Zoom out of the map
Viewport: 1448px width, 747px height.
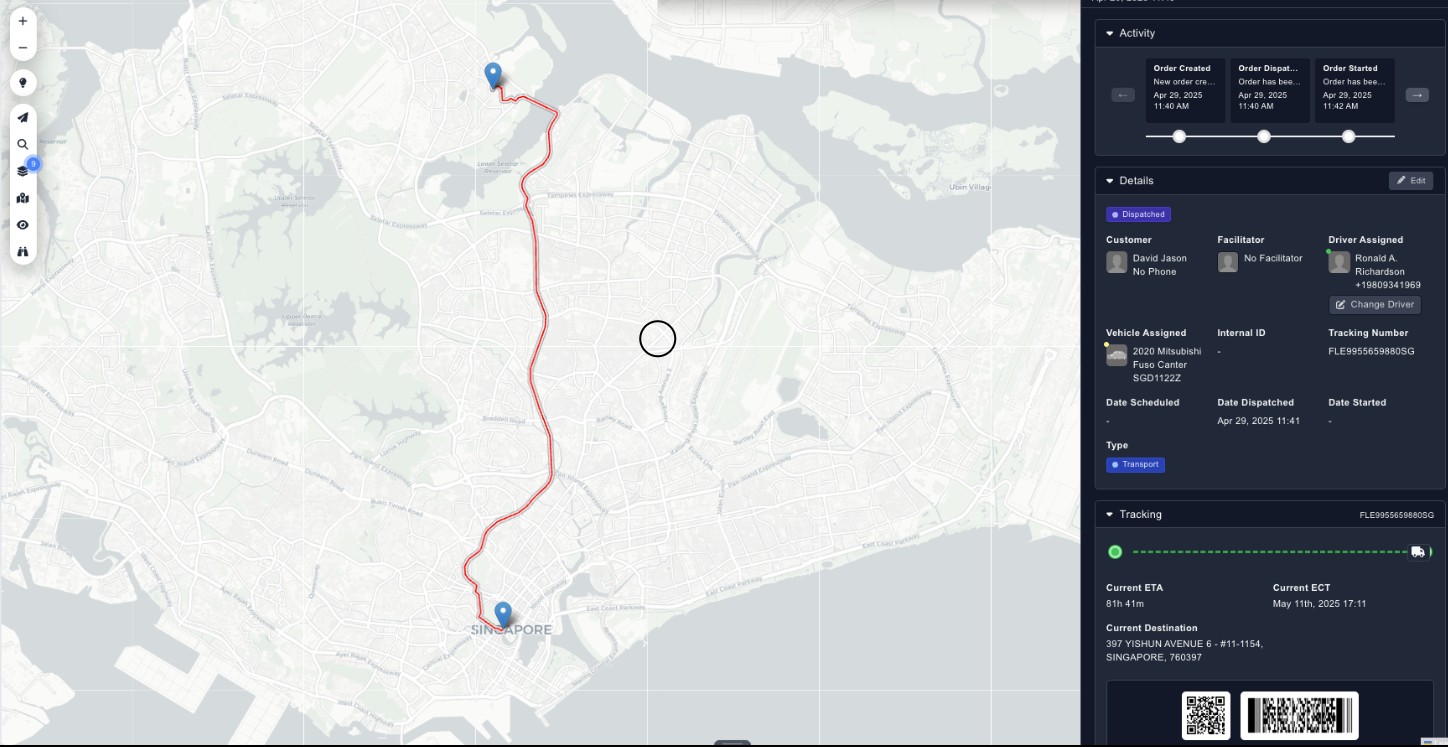(23, 48)
